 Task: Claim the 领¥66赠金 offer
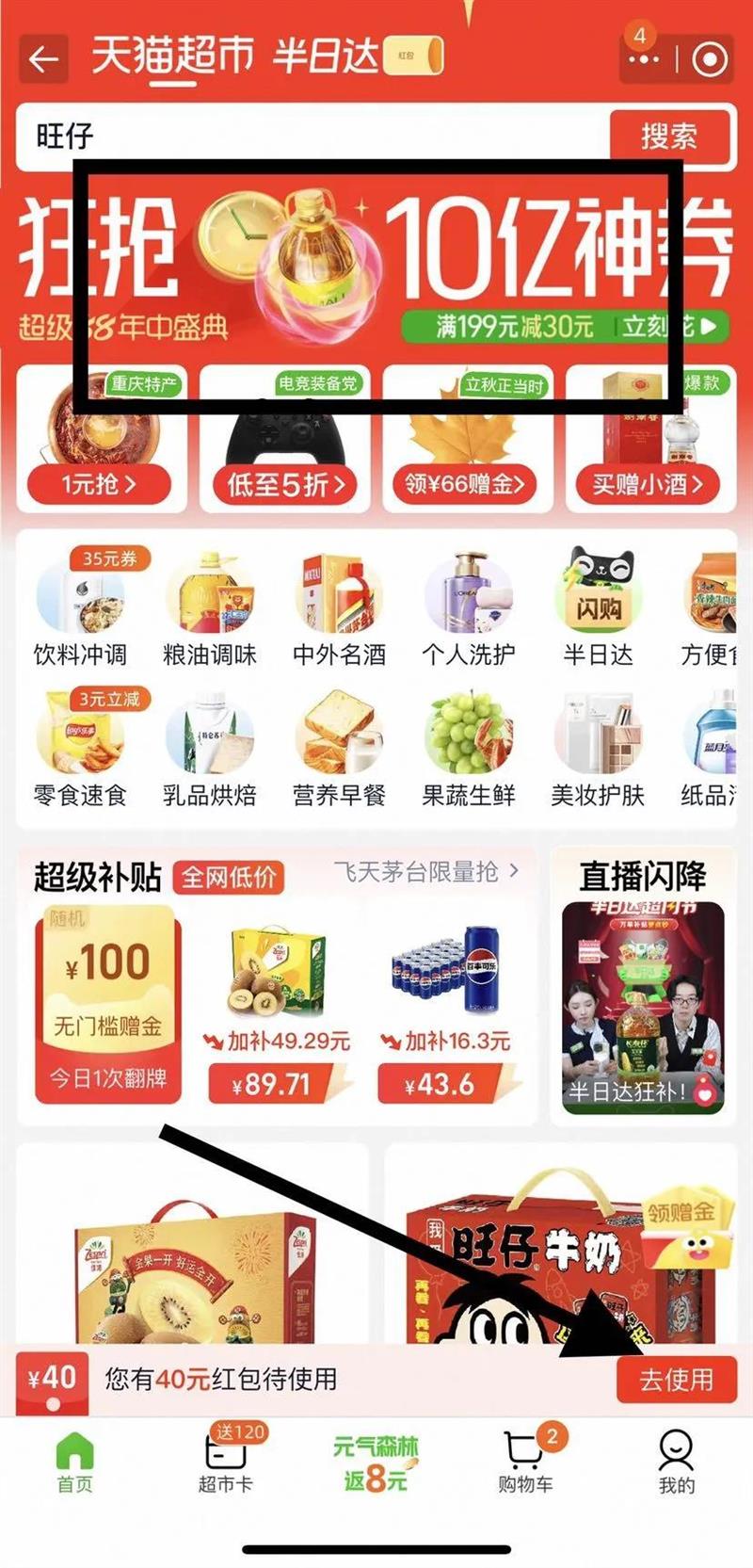[x=465, y=484]
